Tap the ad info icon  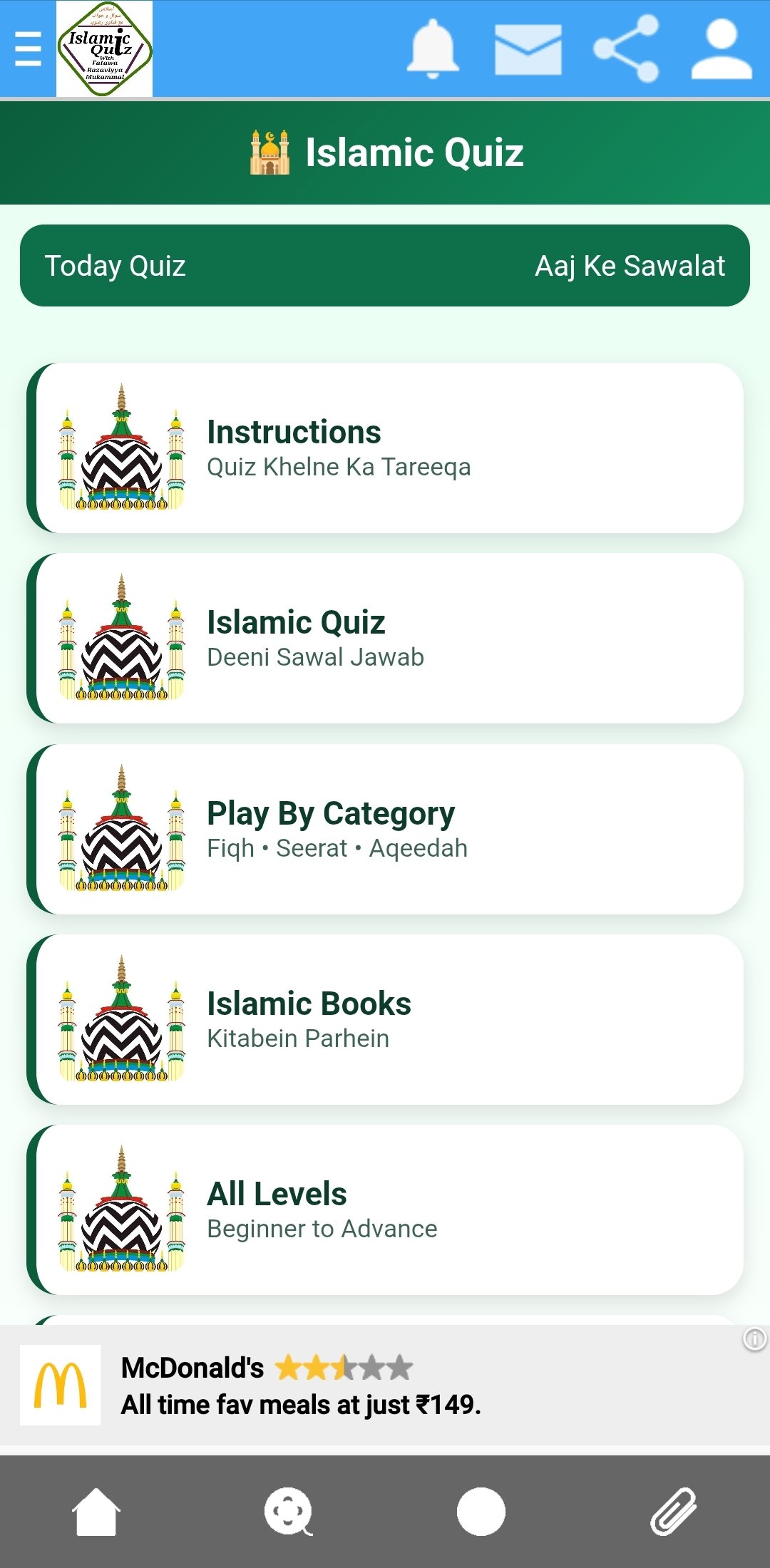pyautogui.click(x=754, y=1339)
